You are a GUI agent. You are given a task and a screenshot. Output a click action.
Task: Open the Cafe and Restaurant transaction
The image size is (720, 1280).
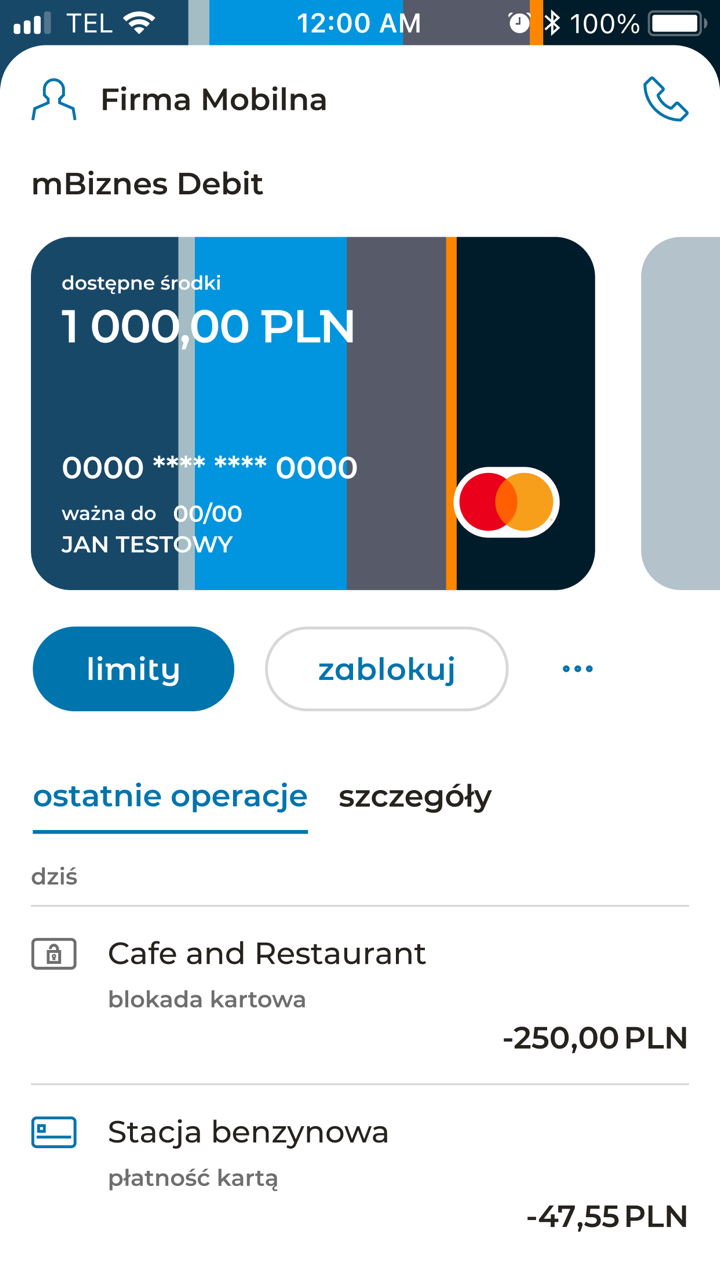[360, 995]
